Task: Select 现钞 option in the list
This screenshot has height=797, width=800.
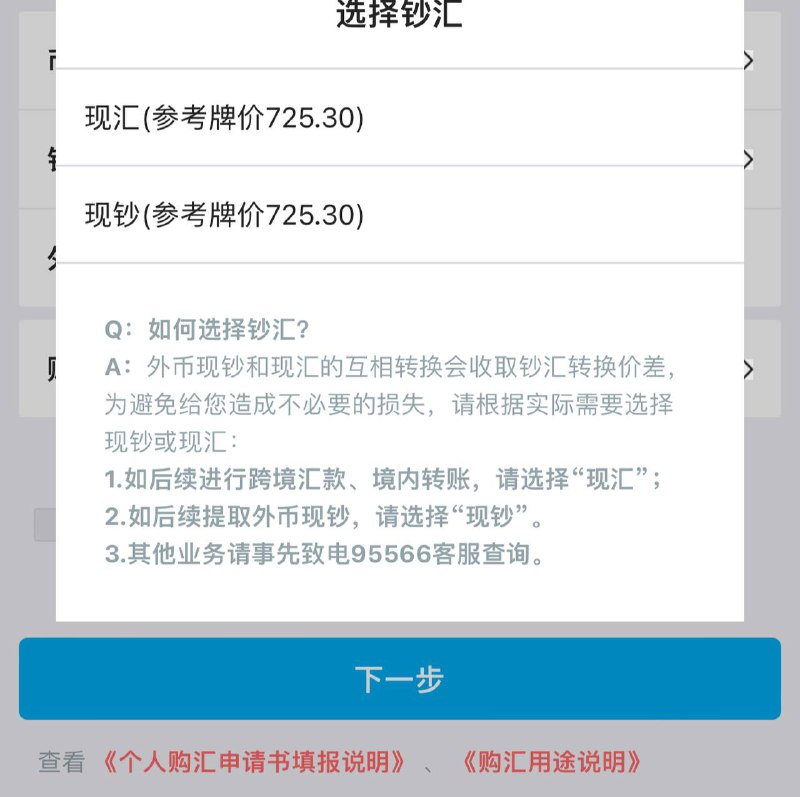Action: coord(399,215)
